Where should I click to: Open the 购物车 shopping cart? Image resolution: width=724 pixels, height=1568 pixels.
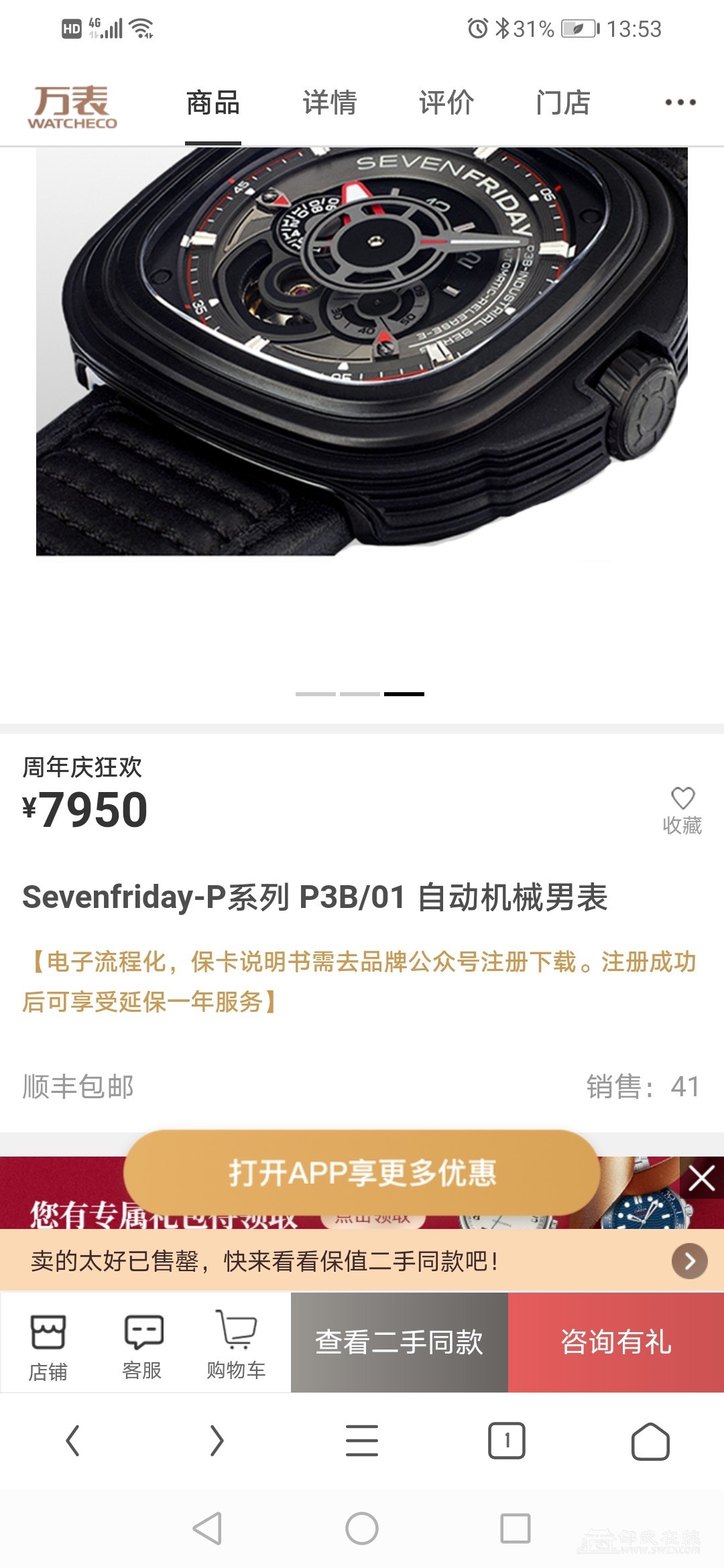pyautogui.click(x=236, y=1342)
